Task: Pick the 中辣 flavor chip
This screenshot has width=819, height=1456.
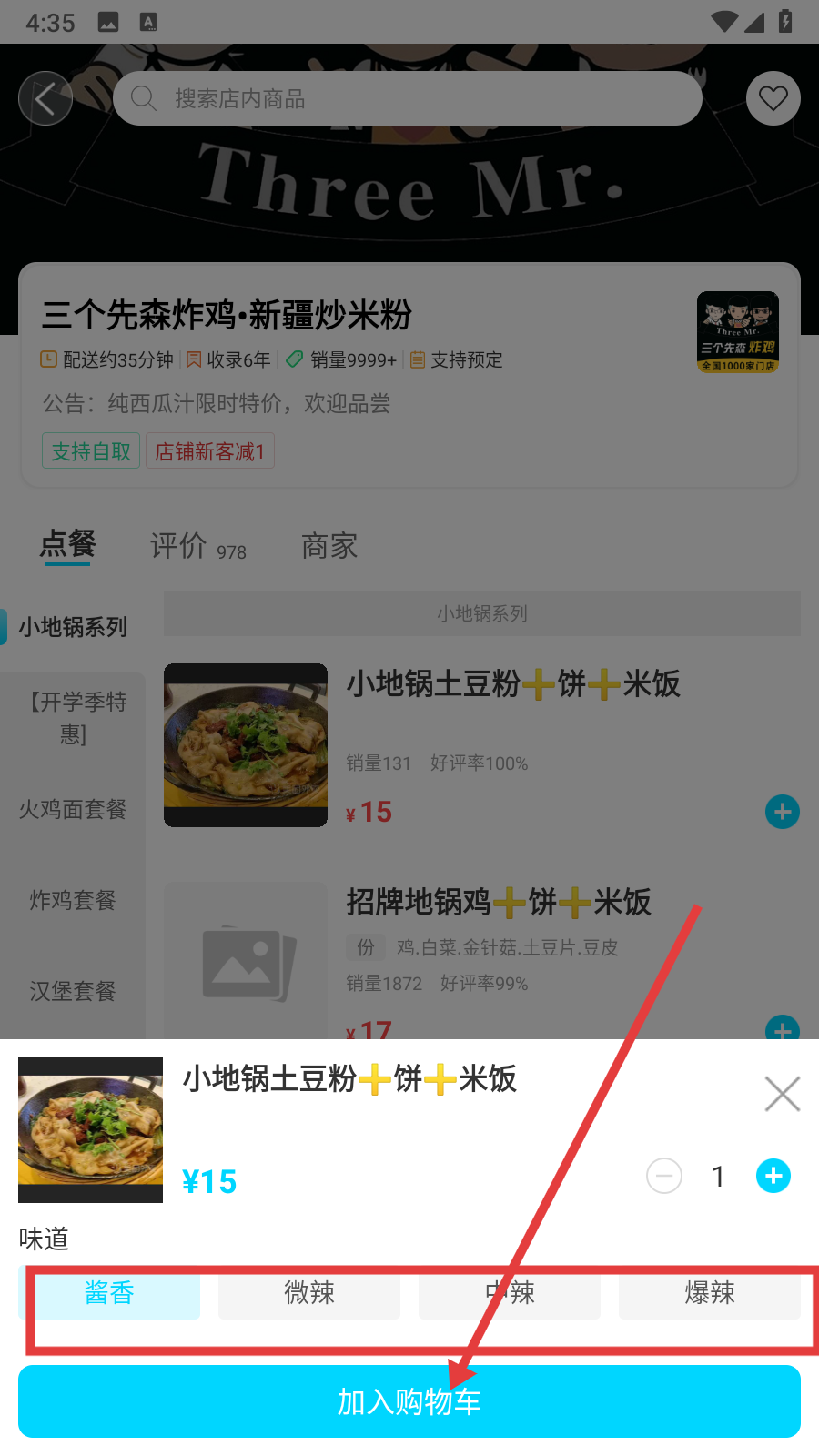Action: (510, 1292)
